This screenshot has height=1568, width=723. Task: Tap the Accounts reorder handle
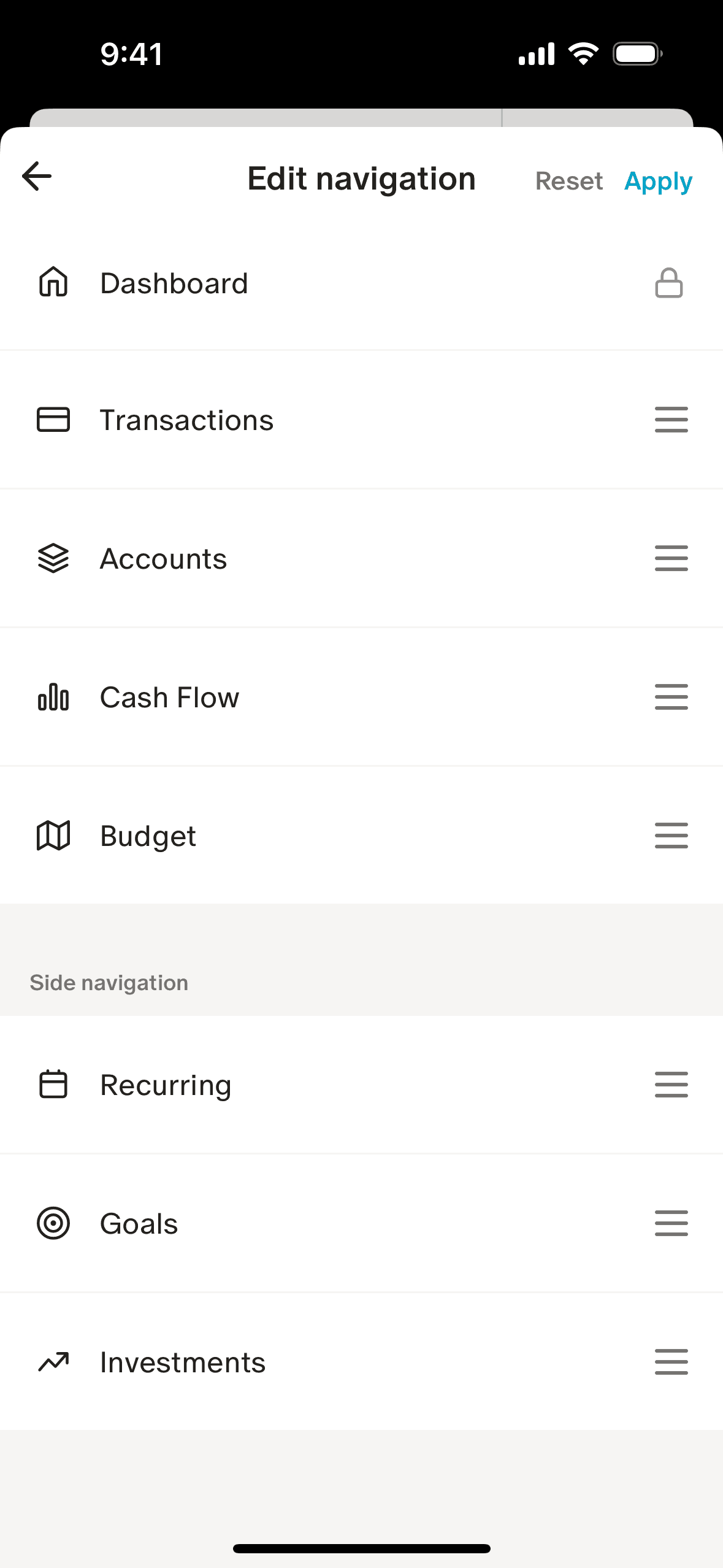click(671, 558)
